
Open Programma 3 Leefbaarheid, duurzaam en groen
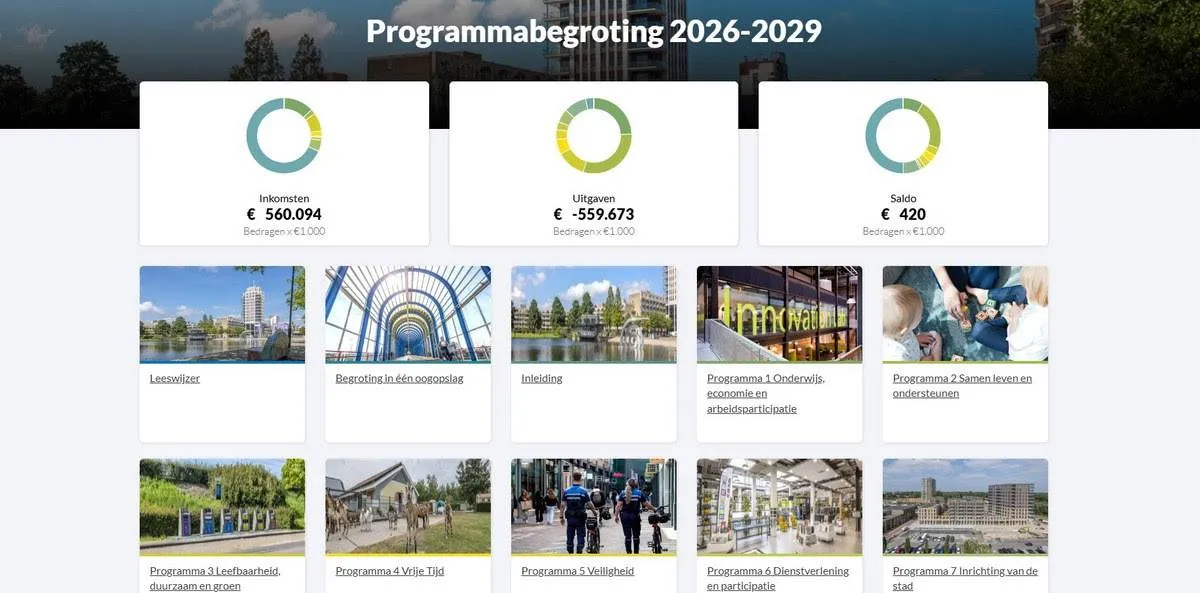pyautogui.click(x=214, y=577)
